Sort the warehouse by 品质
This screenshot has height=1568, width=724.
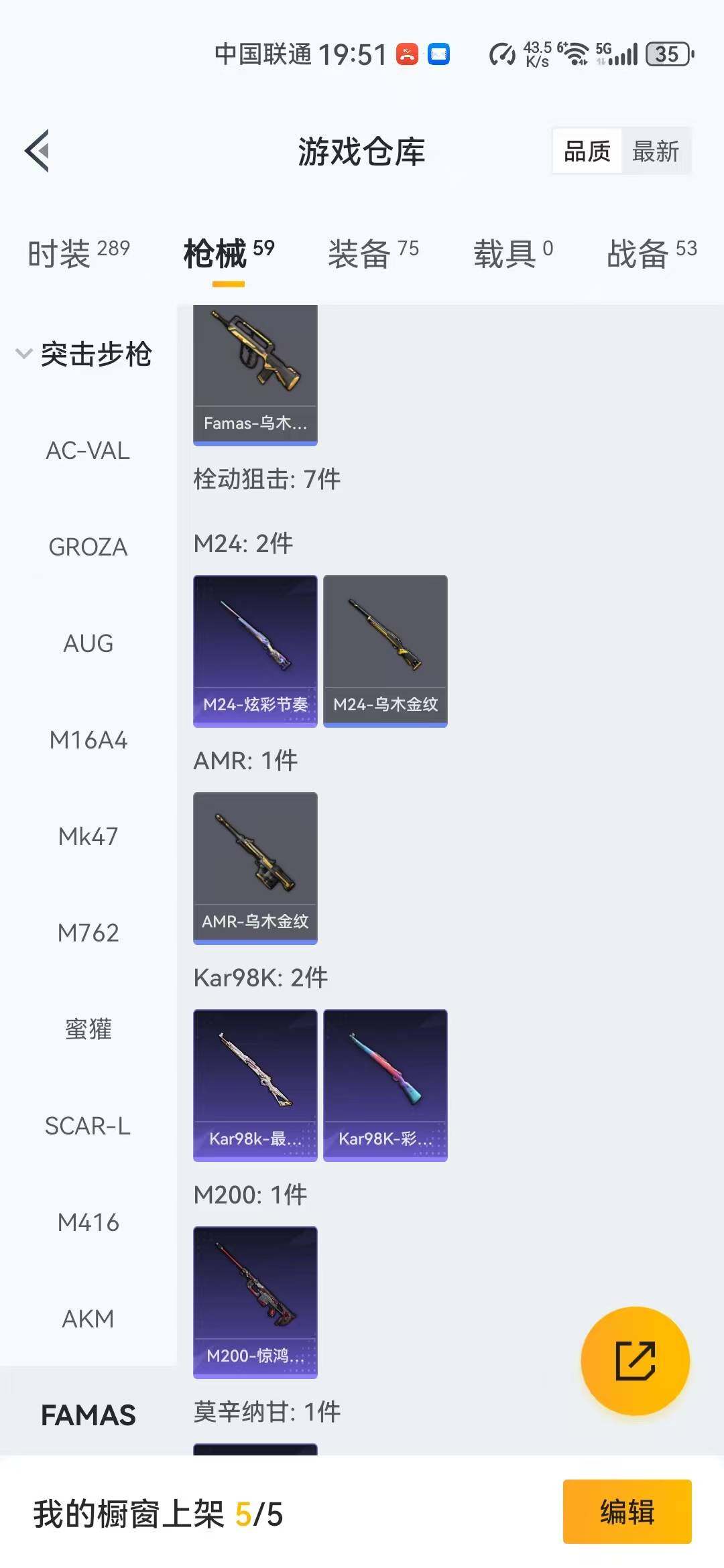[x=587, y=151]
